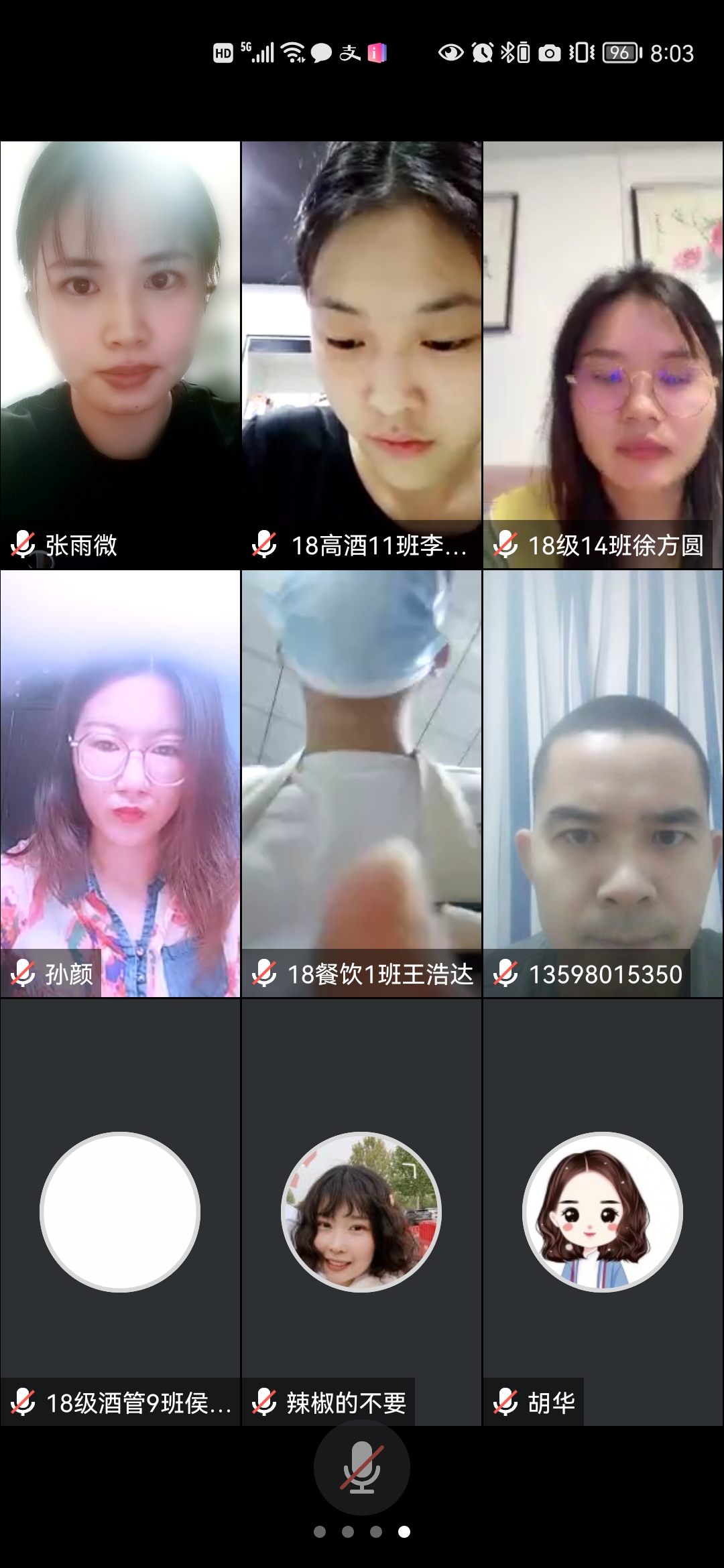Open 孙颜's video tile
Screen dimensions: 724x1568
pos(121,784)
